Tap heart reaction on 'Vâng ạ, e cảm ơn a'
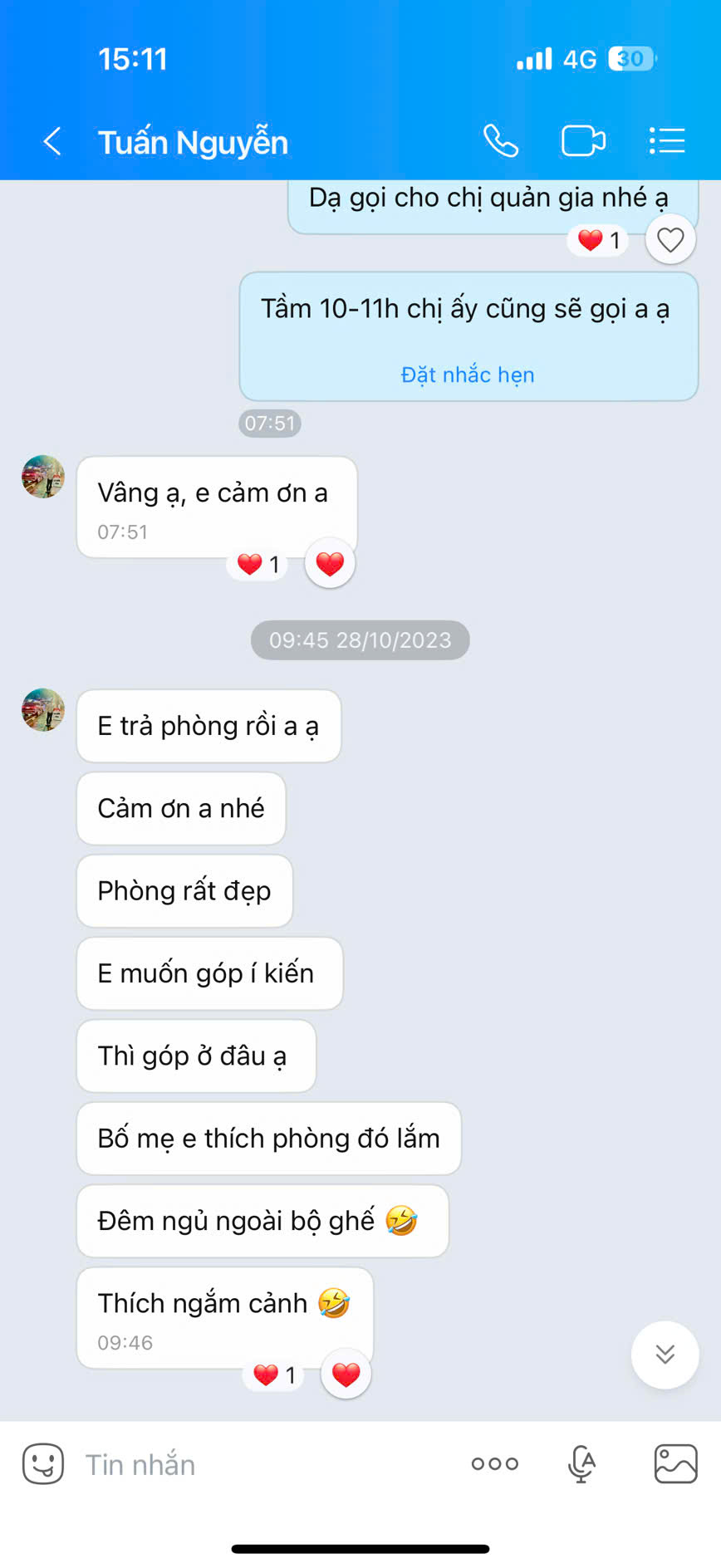 [x=330, y=564]
